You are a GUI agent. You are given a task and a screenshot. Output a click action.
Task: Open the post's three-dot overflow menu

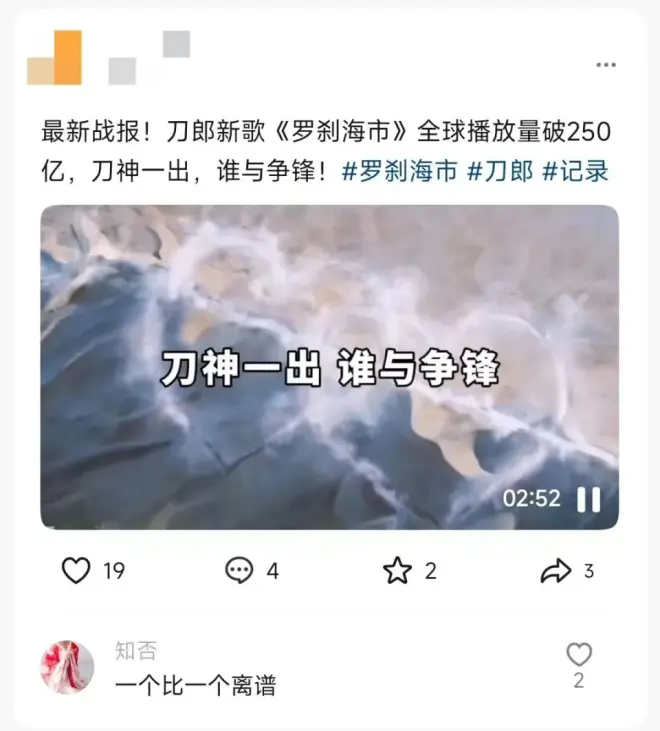[x=606, y=65]
